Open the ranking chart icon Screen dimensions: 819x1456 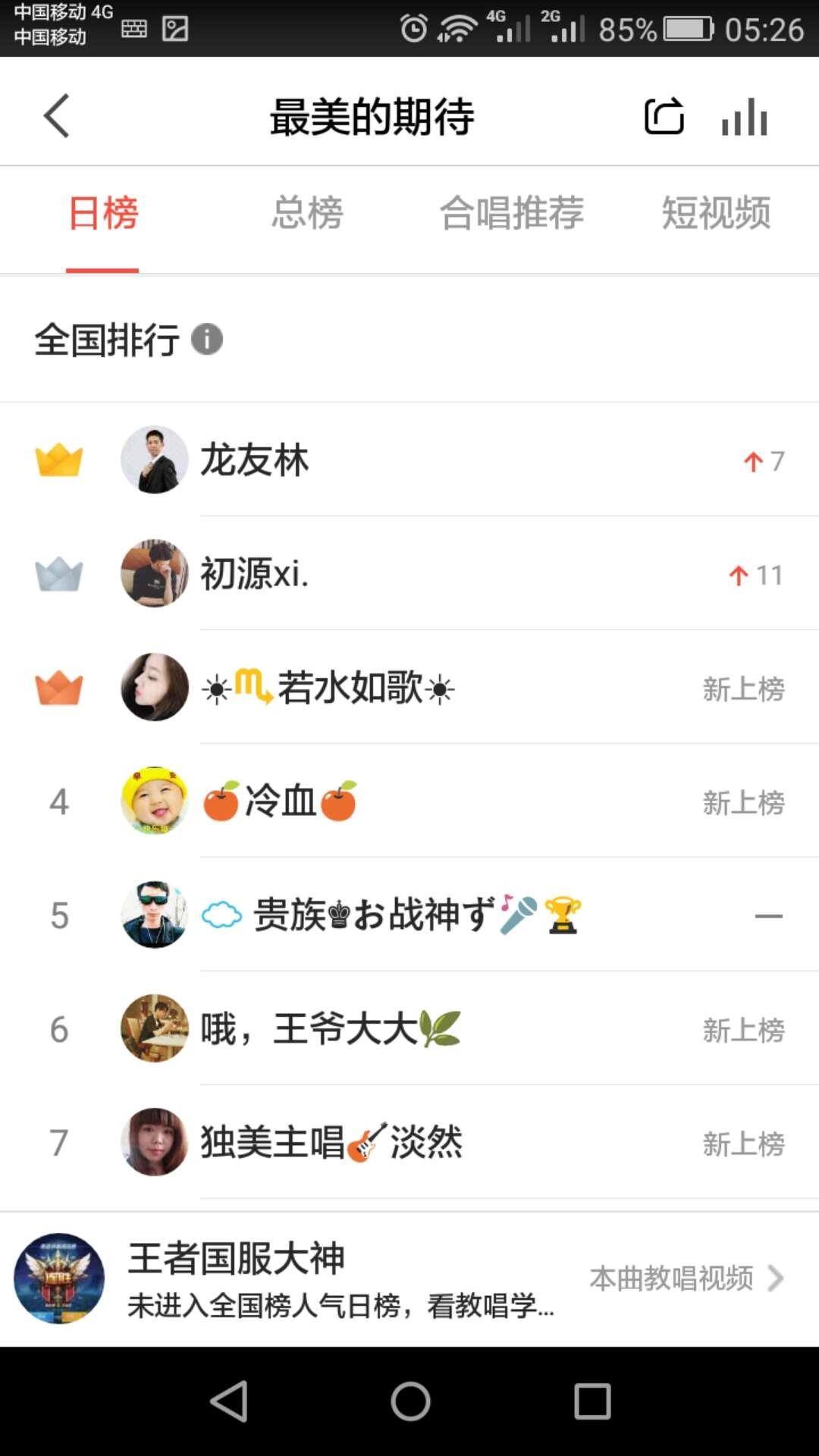point(744,117)
